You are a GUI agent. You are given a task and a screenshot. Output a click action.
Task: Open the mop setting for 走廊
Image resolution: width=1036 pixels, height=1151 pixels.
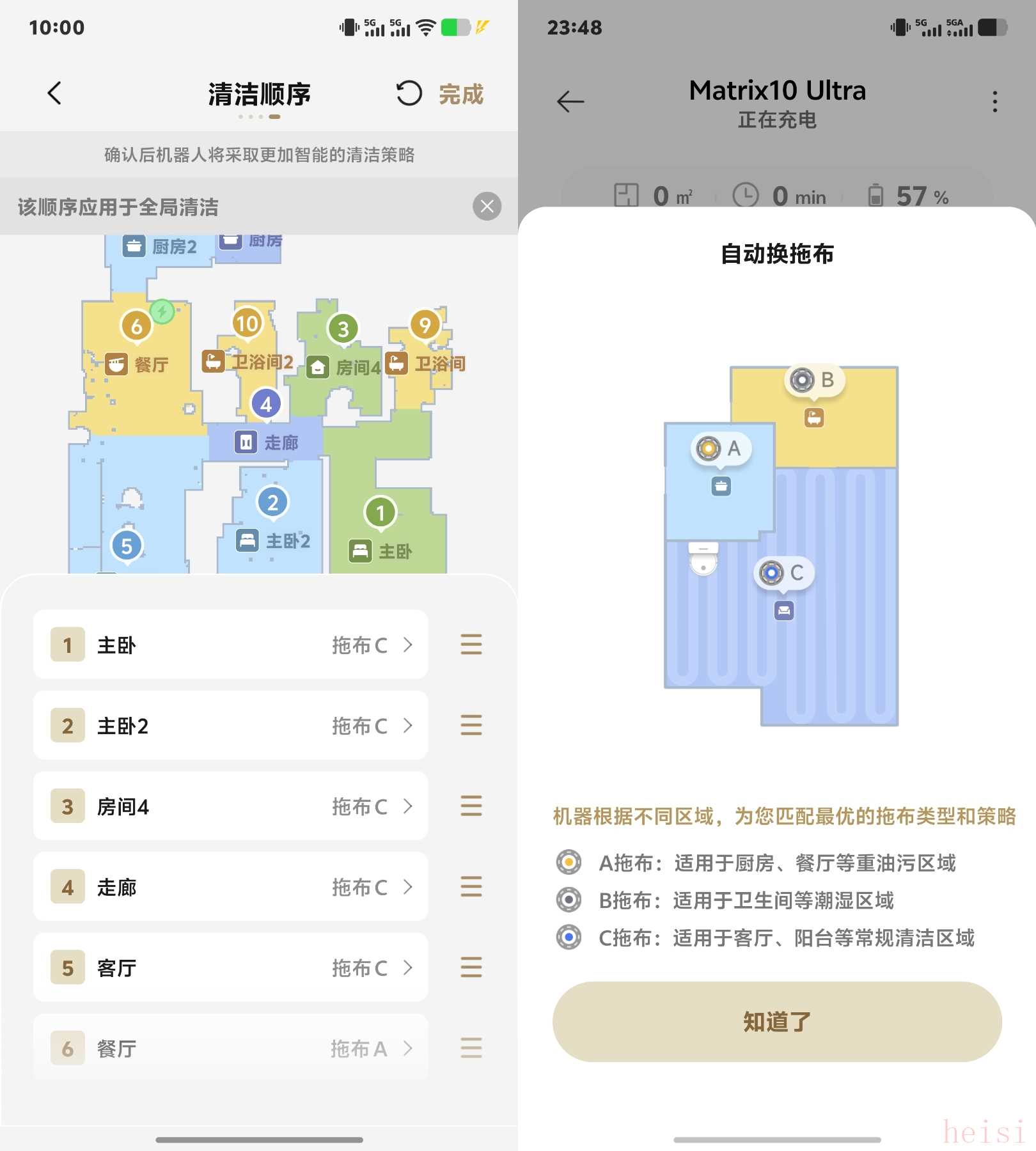tap(371, 887)
